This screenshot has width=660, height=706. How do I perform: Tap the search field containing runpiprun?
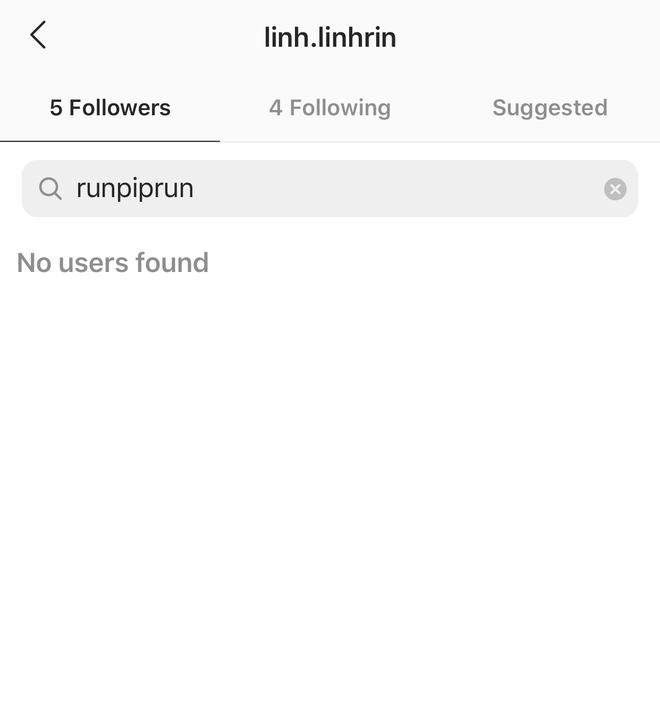[x=320, y=189]
